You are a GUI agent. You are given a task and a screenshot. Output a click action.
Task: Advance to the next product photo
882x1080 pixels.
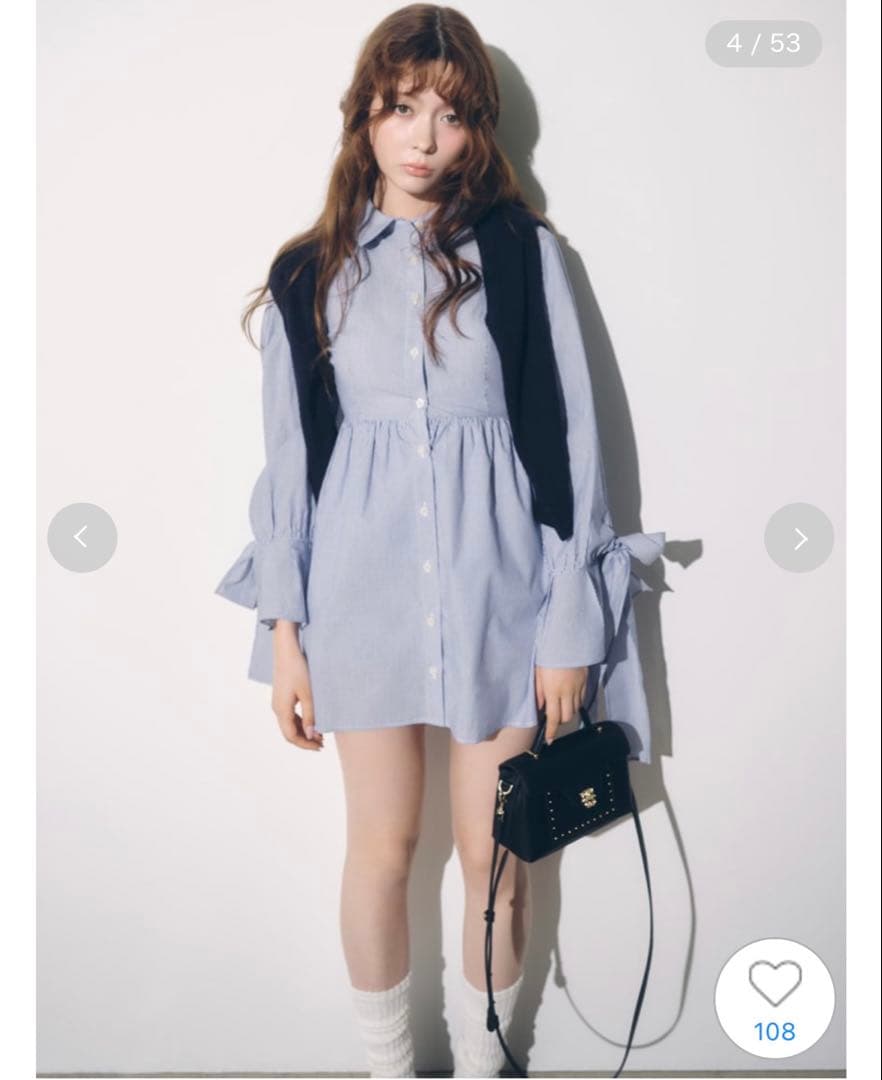(799, 538)
